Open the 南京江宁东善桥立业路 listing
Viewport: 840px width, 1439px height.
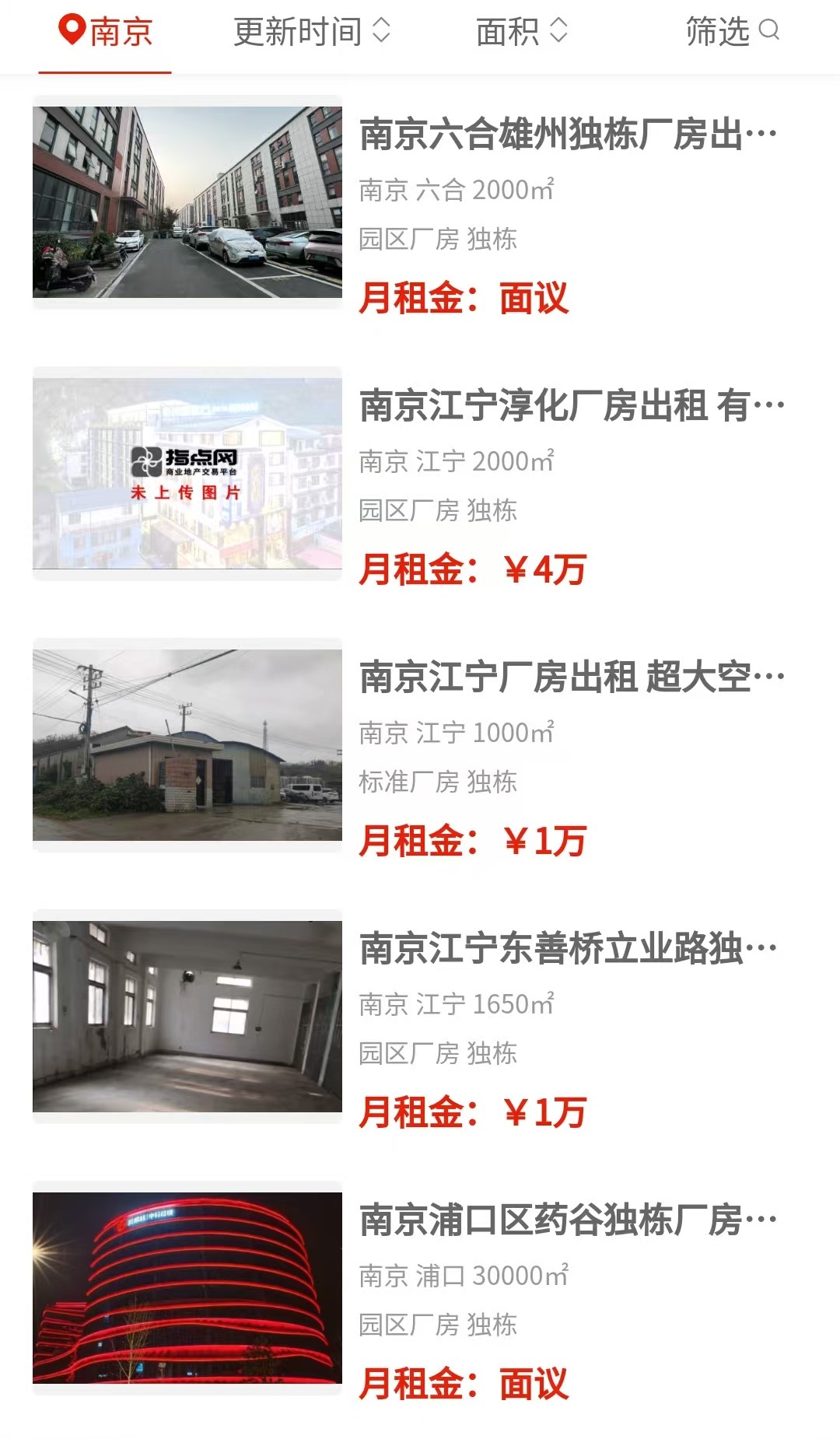[x=568, y=949]
